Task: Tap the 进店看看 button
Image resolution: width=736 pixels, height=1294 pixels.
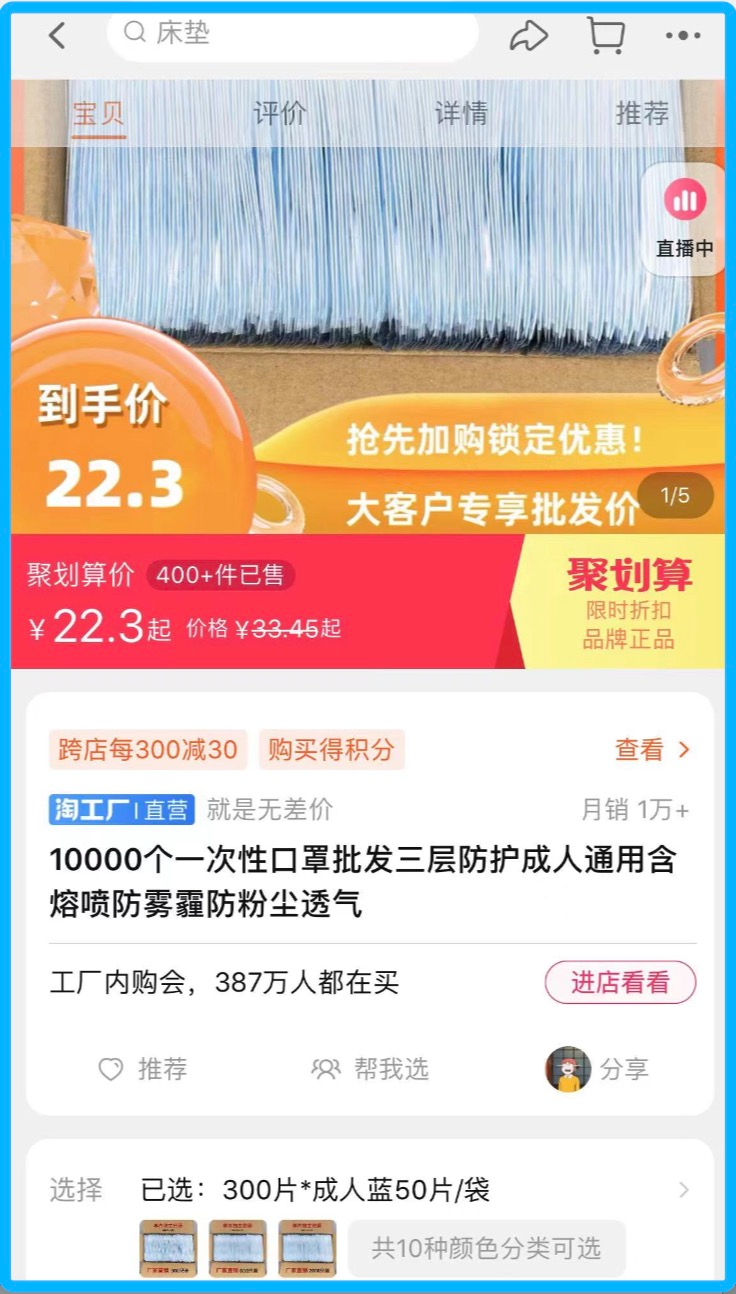Action: (620, 984)
